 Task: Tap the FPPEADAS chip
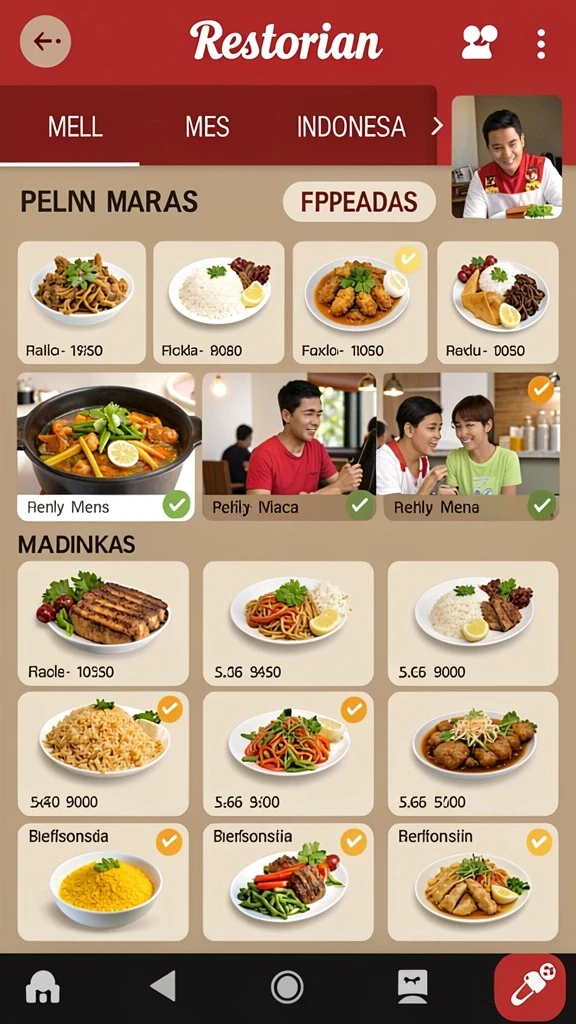(x=359, y=202)
